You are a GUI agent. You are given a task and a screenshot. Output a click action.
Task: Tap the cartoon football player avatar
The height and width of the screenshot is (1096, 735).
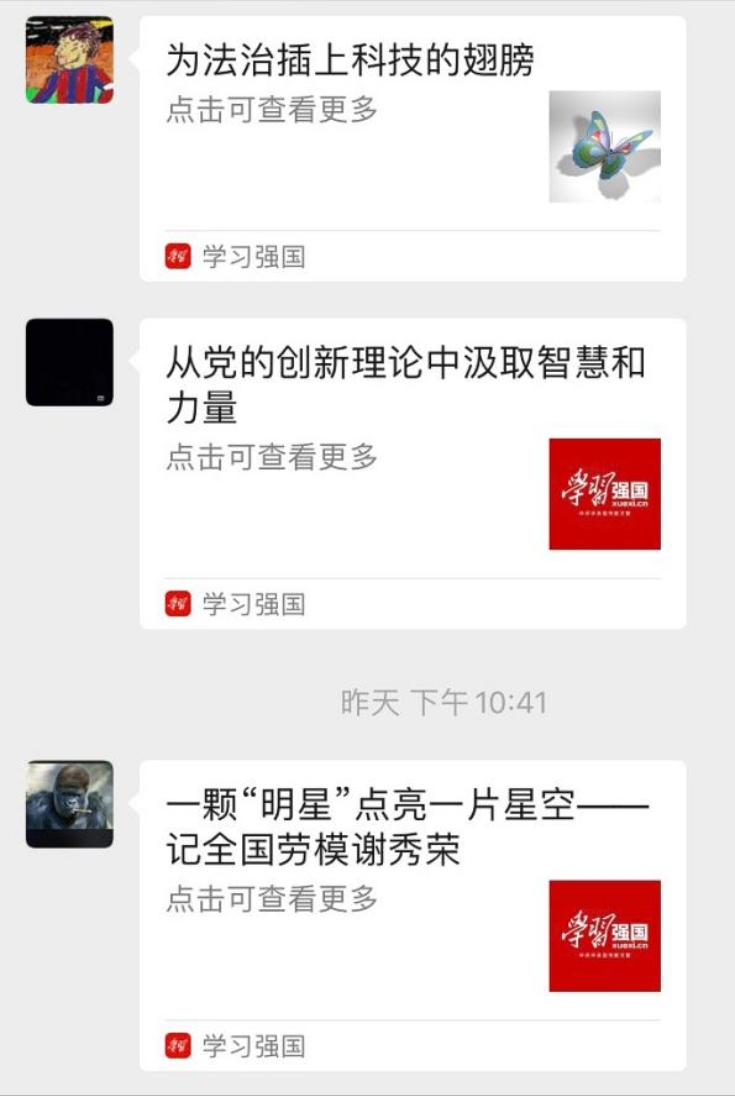(x=69, y=60)
